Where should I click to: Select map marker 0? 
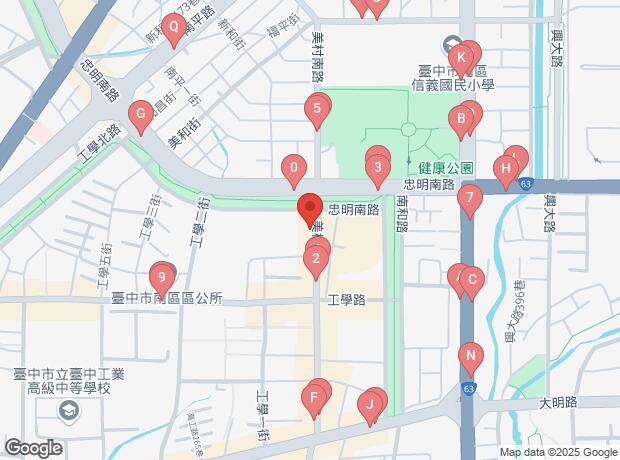click(x=293, y=169)
